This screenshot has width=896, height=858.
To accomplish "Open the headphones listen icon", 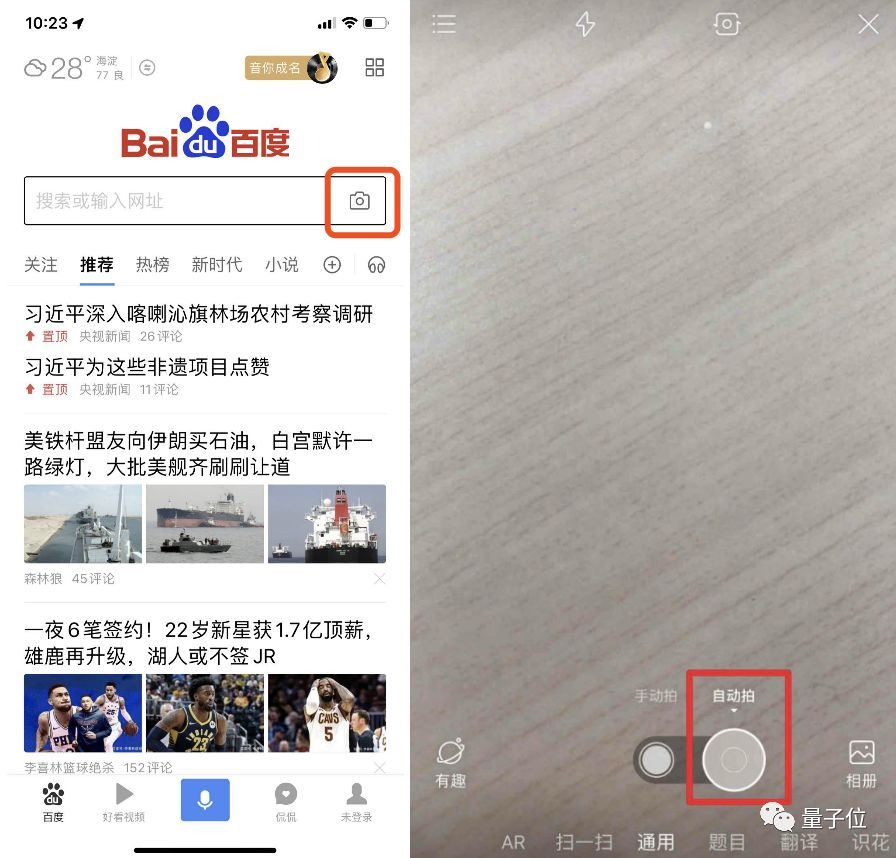I will [377, 265].
